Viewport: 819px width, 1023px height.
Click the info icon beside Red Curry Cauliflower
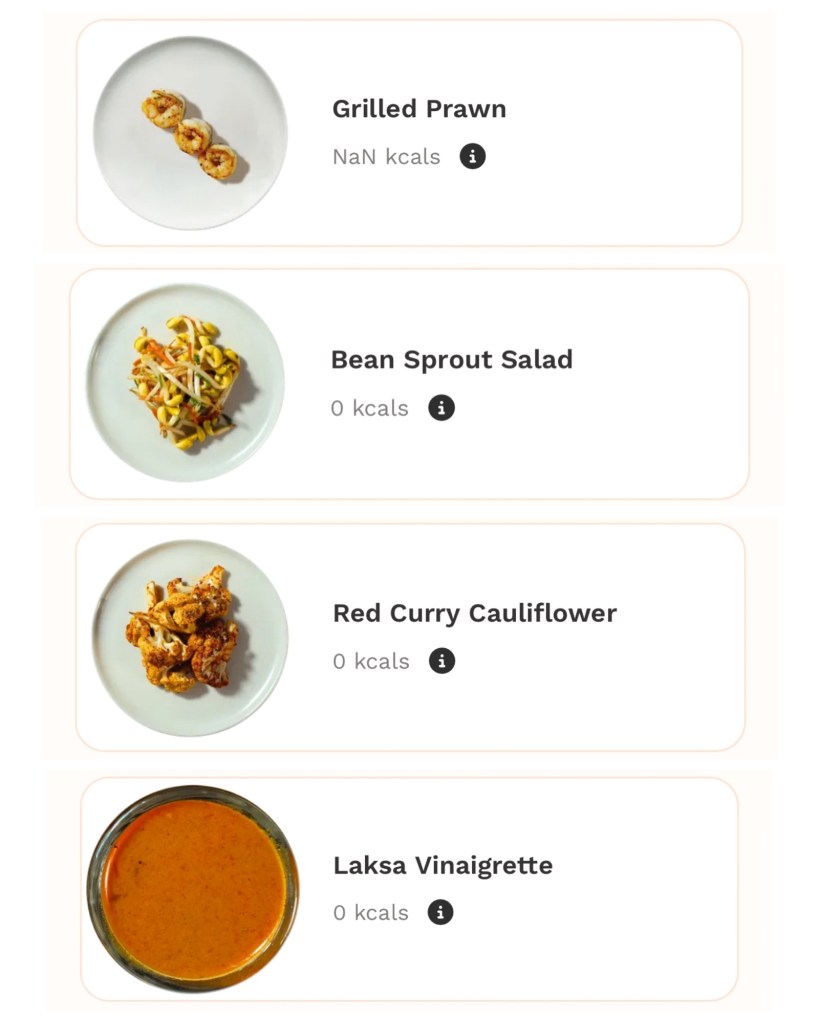click(x=443, y=660)
